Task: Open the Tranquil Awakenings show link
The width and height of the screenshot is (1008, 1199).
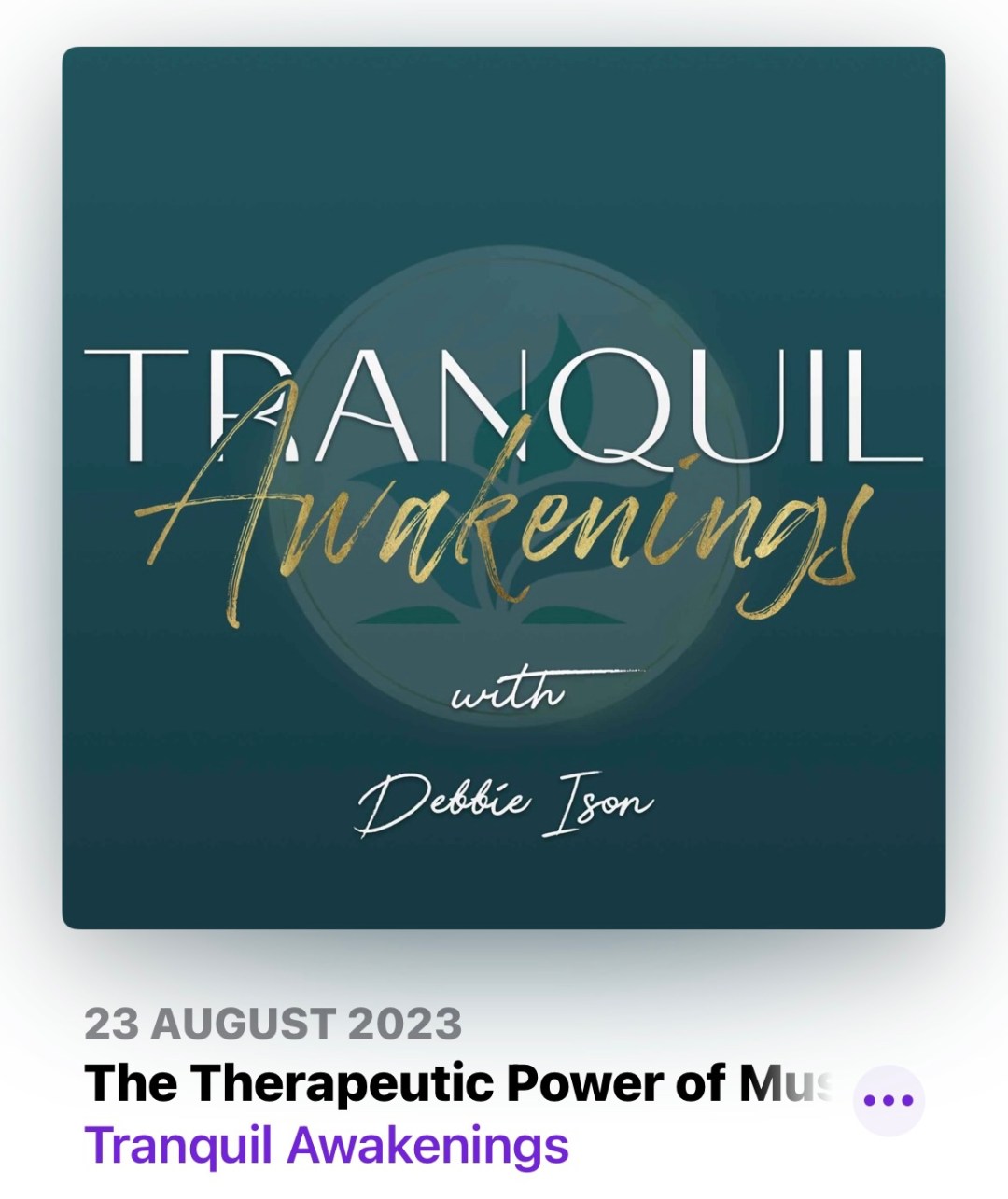Action: click(327, 1144)
